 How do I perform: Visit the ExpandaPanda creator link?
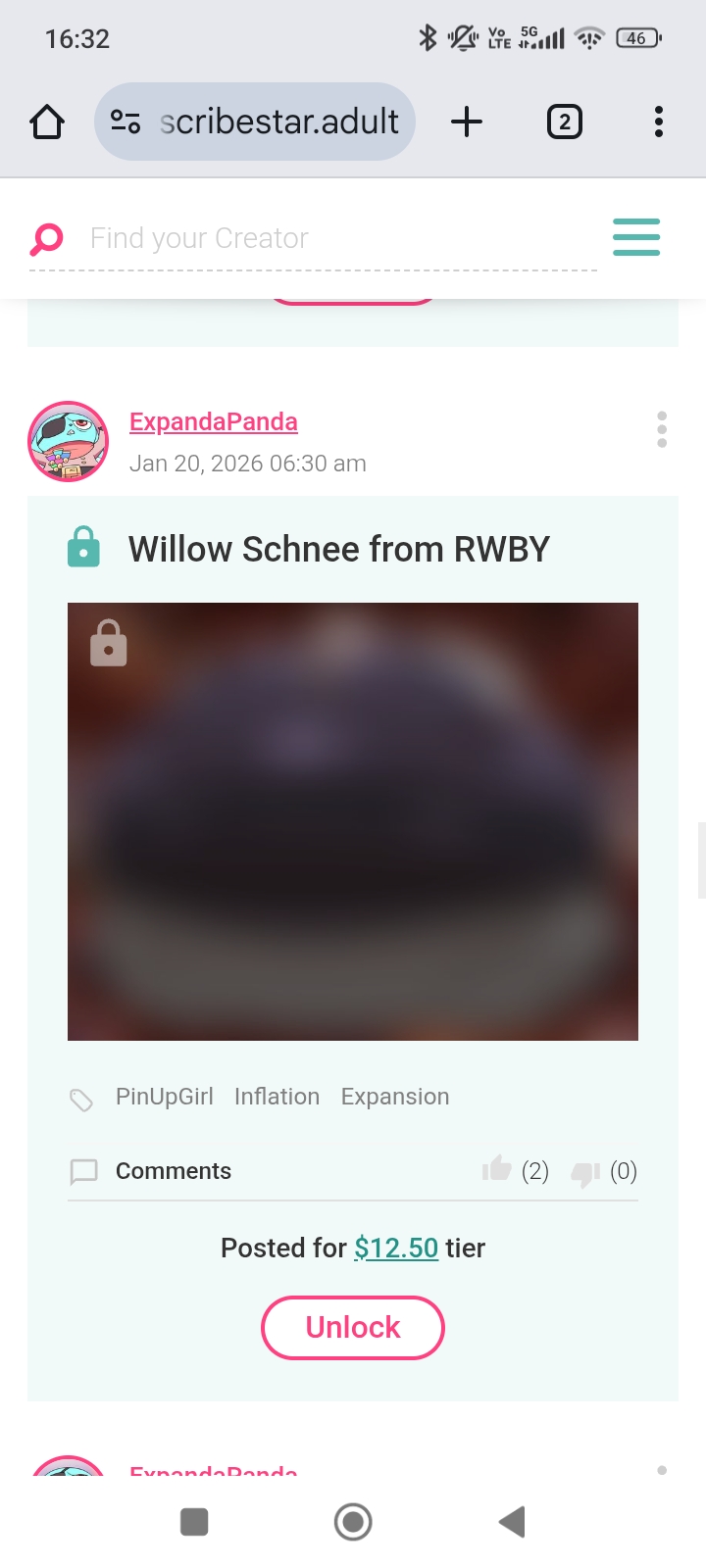(x=214, y=421)
